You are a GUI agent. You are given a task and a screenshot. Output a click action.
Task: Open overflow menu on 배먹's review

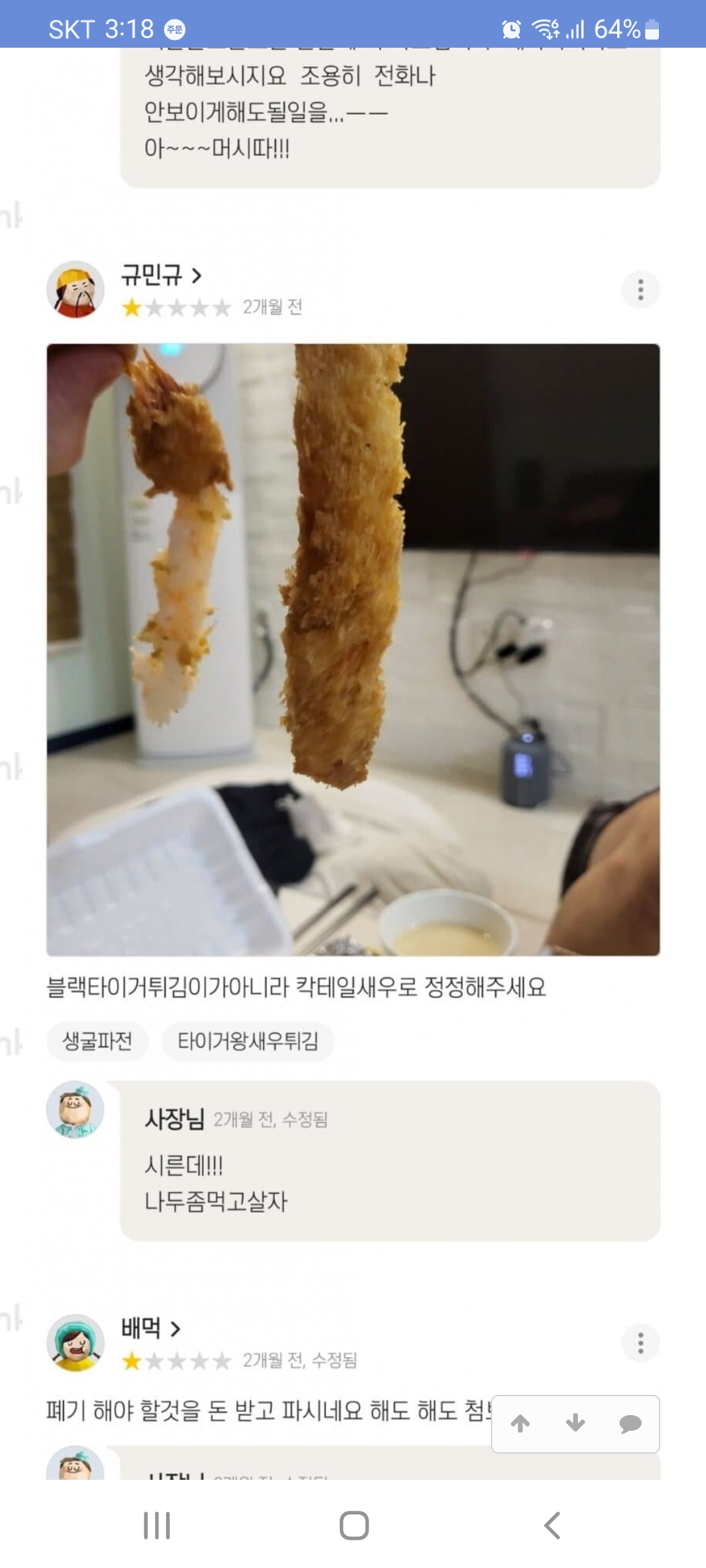640,1343
